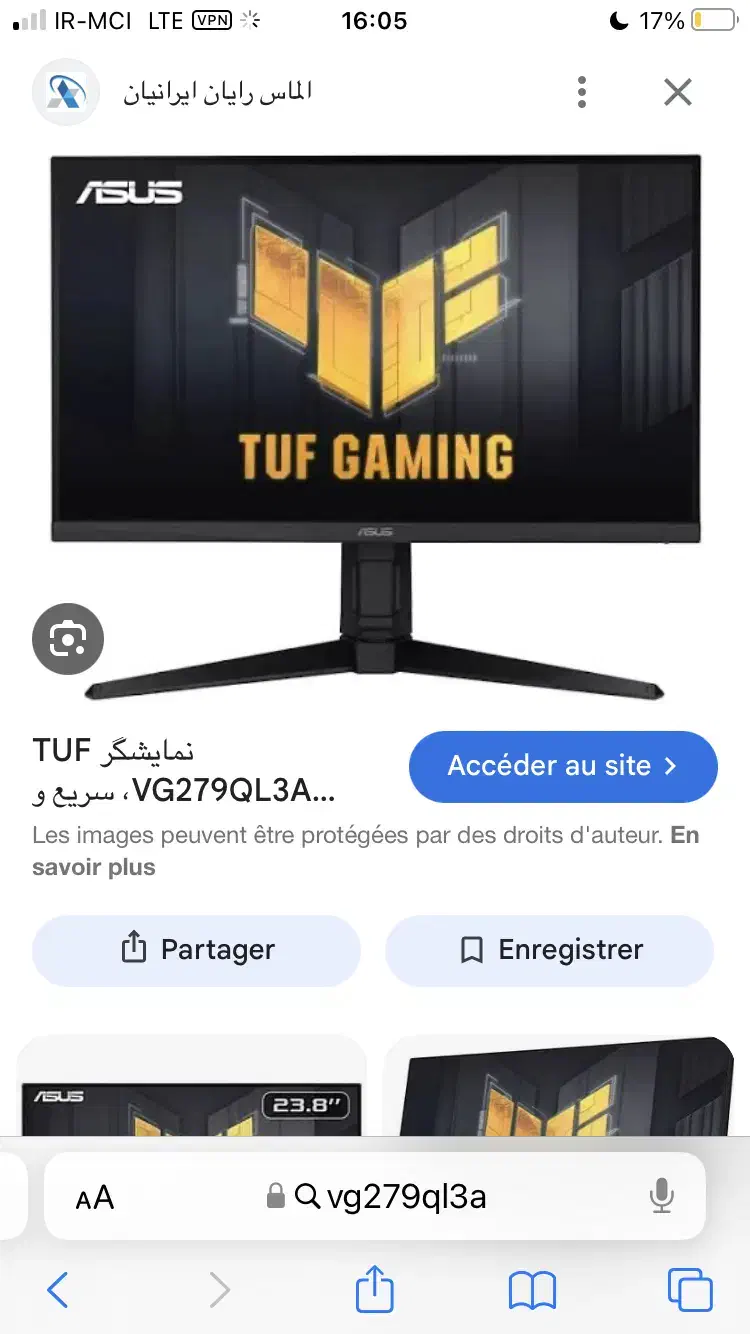Go back to the previous page

tap(58, 1290)
